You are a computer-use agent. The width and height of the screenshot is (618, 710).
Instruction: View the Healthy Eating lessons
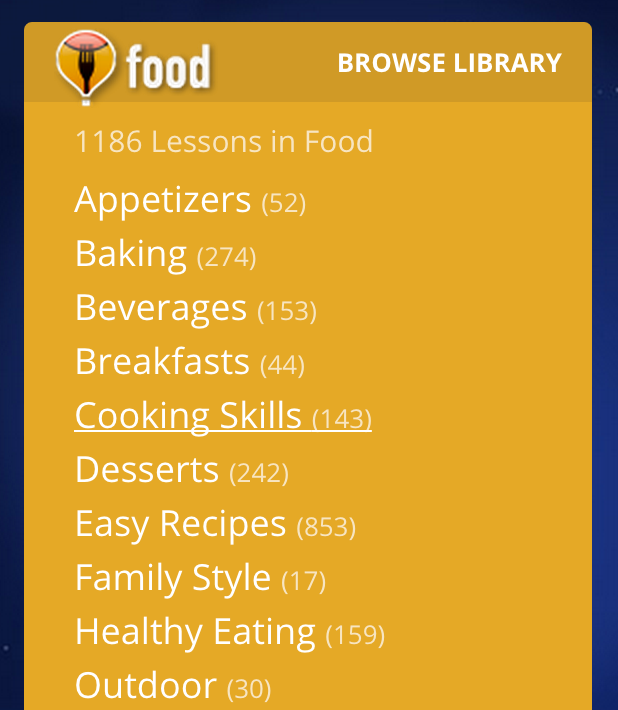[x=195, y=632]
